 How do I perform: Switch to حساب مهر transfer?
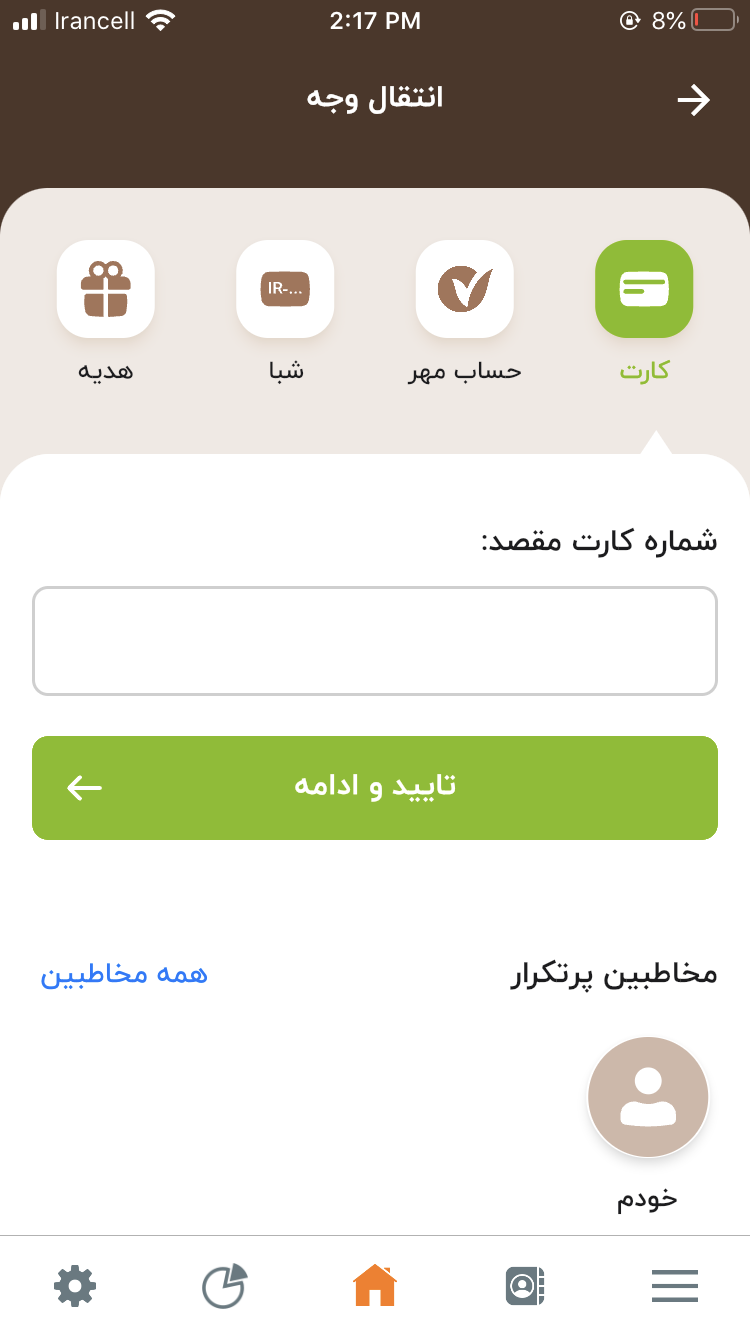465,290
